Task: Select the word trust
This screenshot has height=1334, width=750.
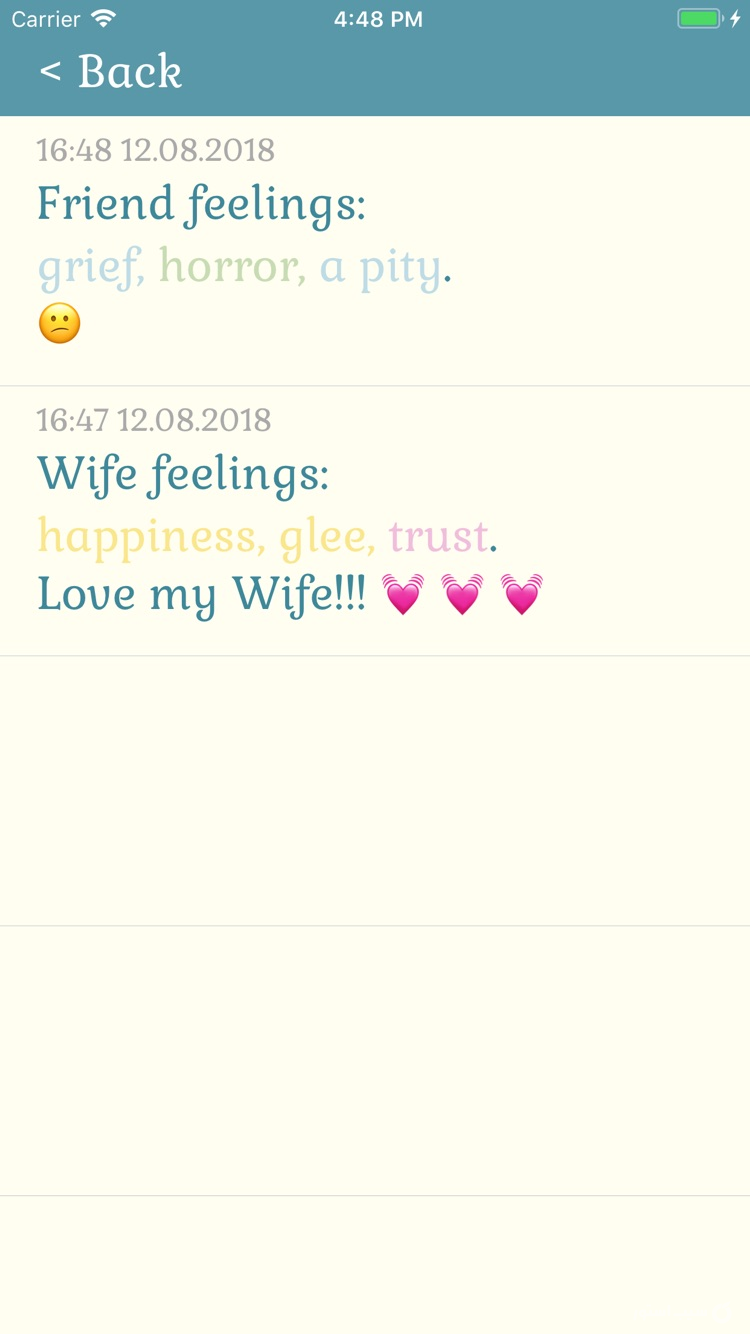Action: coord(437,536)
